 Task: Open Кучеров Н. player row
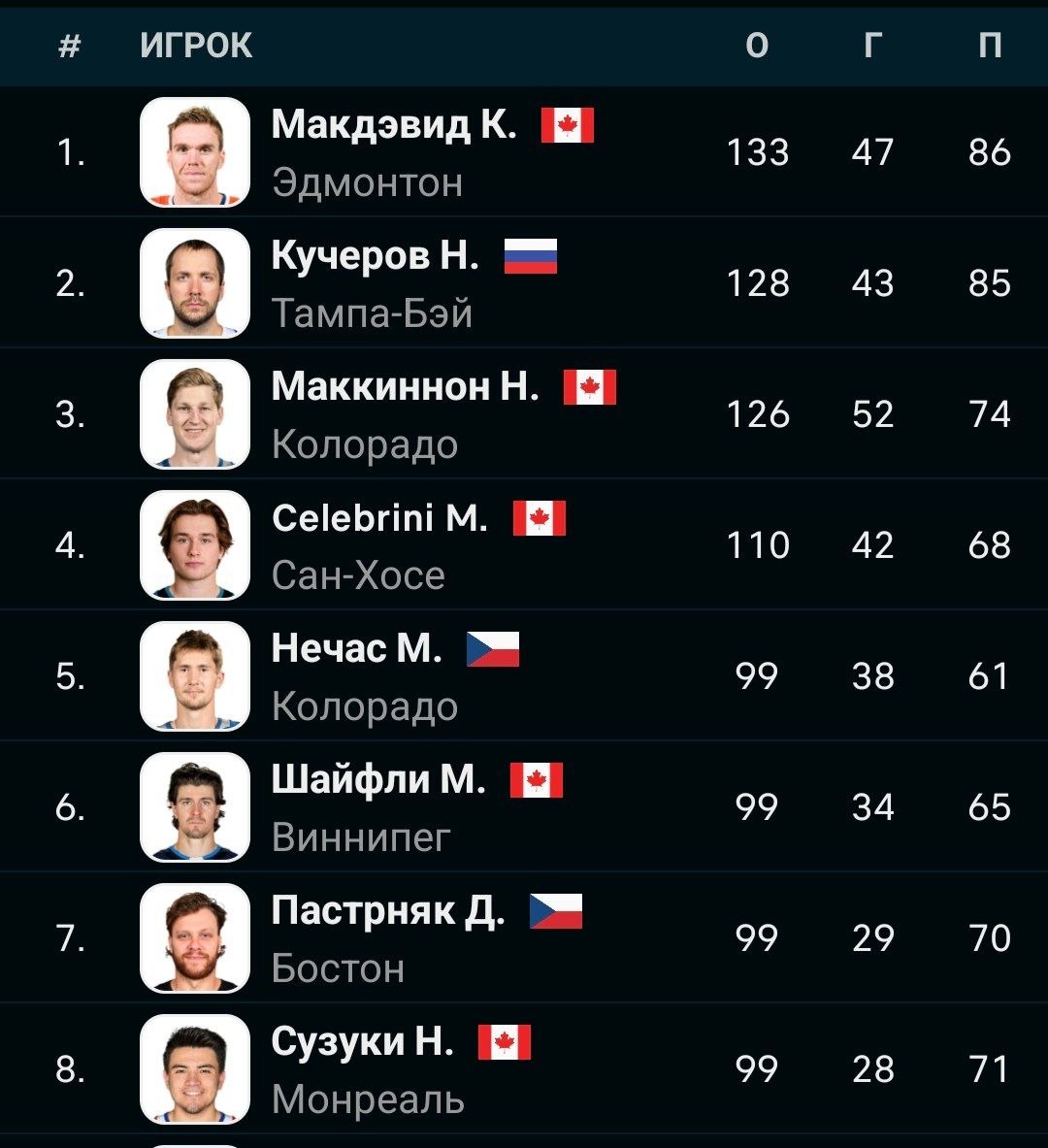375,256
